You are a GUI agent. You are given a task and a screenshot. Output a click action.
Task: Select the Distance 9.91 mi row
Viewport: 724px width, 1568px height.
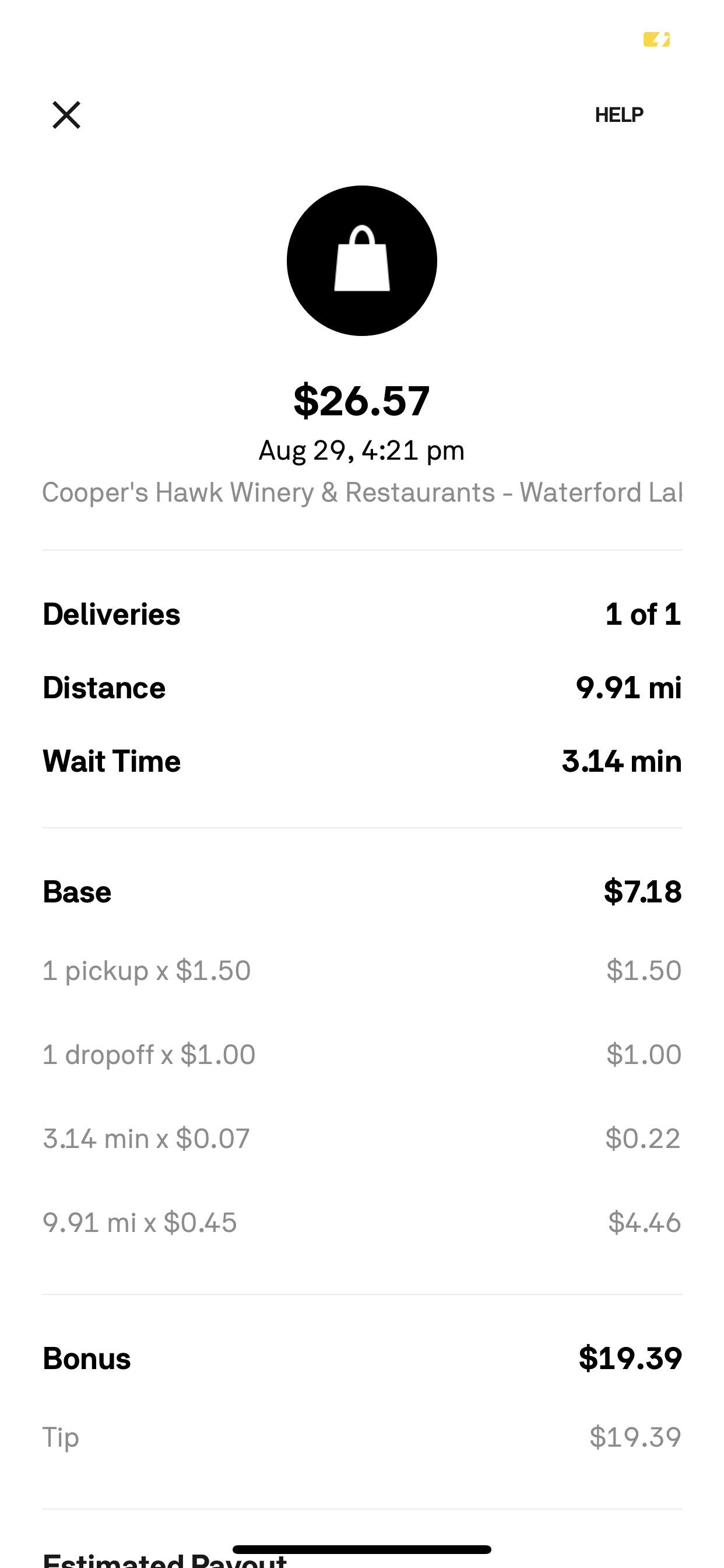pos(362,688)
